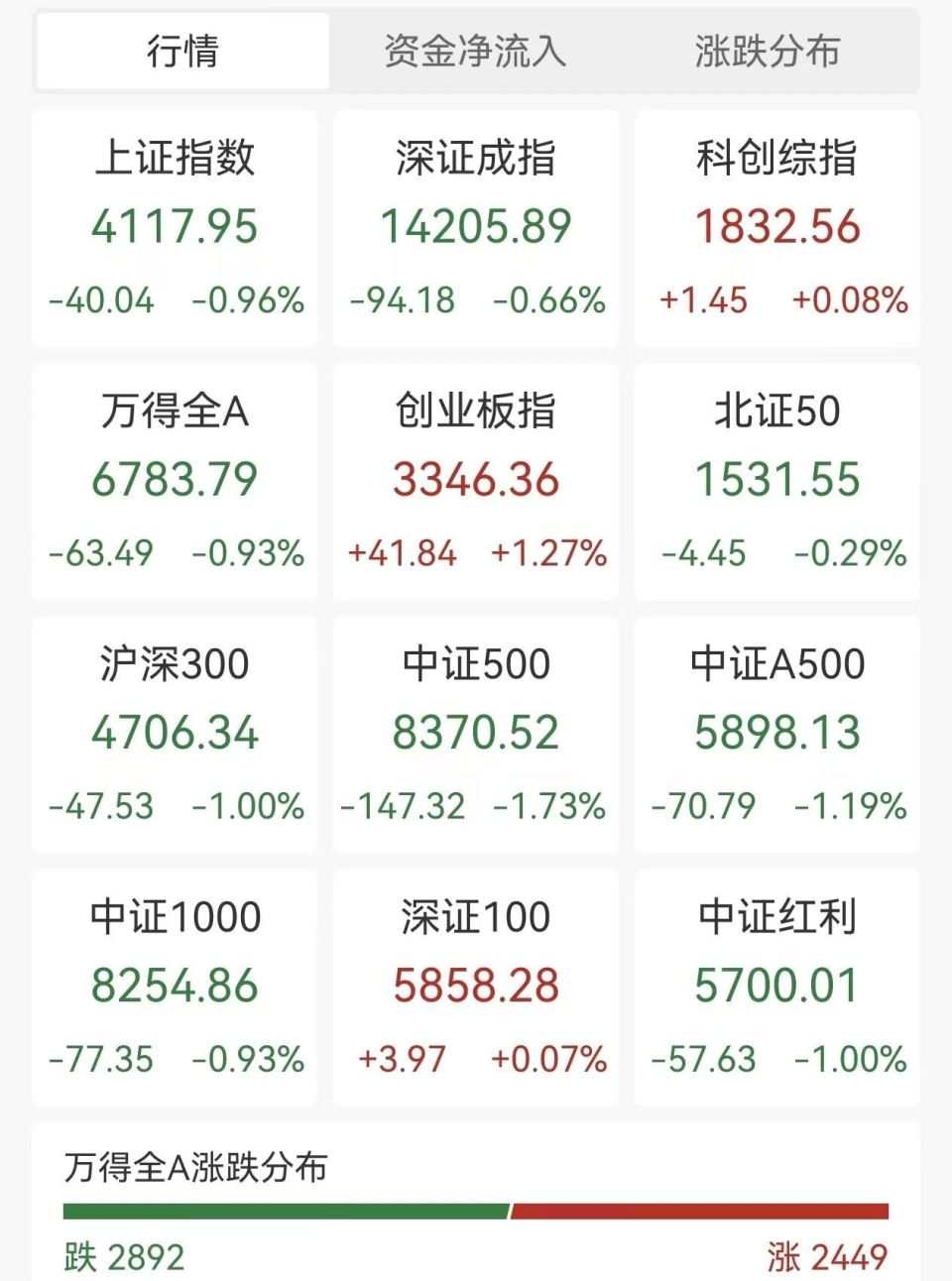Click the 创业板指 percentage change +1.27%
Image resolution: width=952 pixels, height=1281 pixels.
[x=549, y=554]
